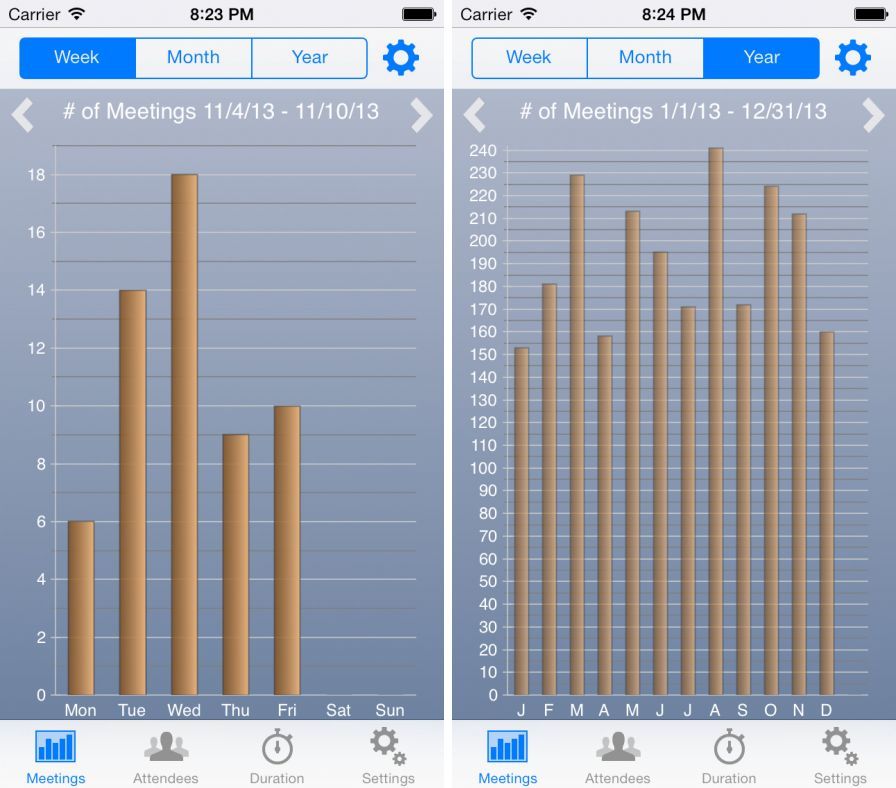
Task: Open Attendees tab under the weekly chart
Action: point(166,757)
